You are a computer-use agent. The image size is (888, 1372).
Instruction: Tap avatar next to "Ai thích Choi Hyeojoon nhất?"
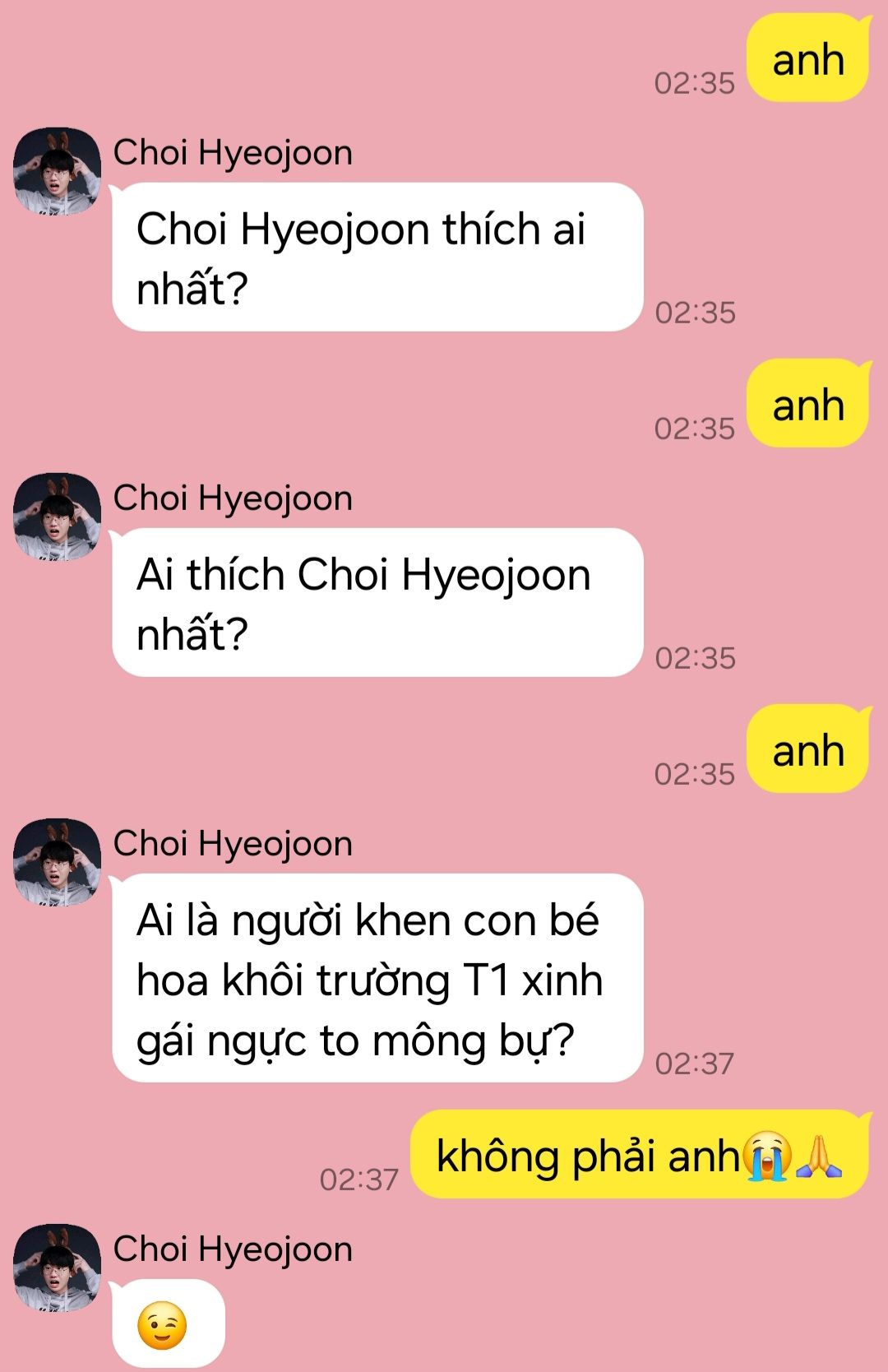57,517
